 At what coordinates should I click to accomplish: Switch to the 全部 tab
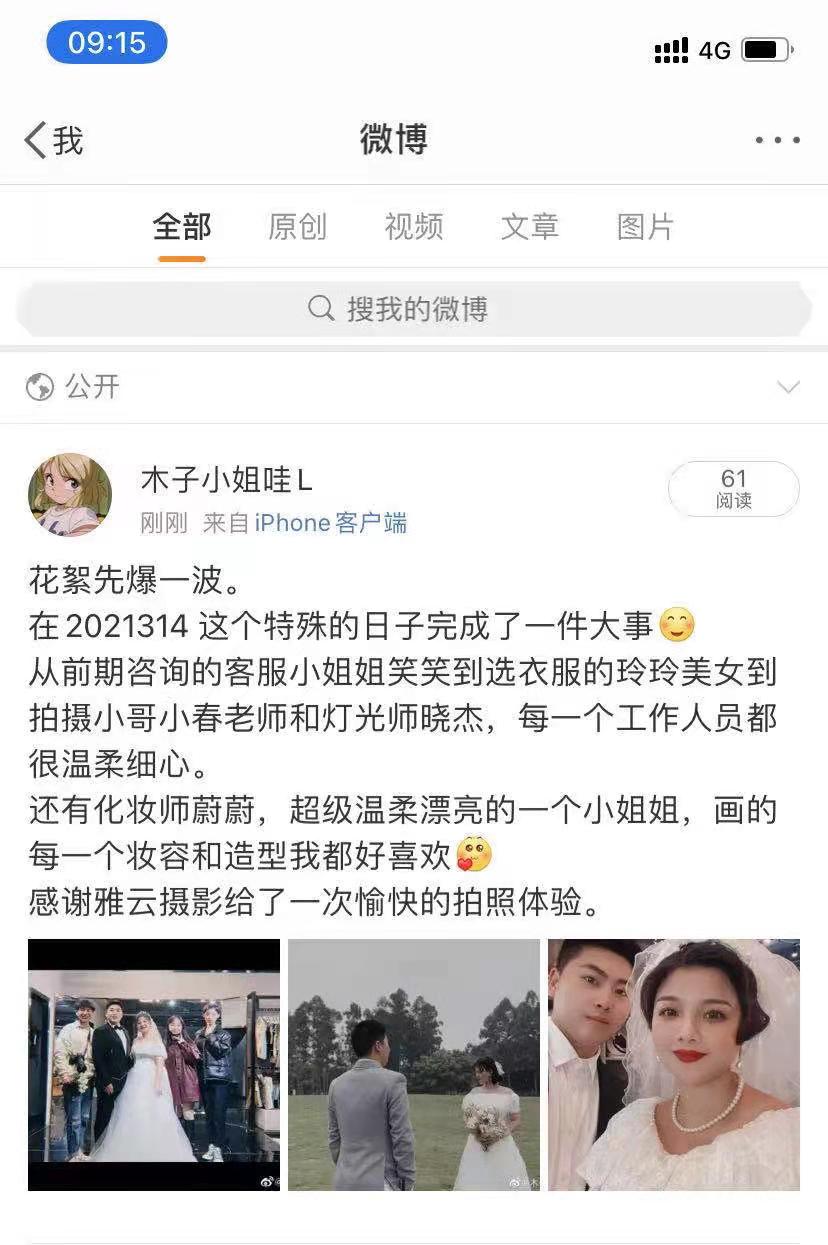click(x=181, y=227)
